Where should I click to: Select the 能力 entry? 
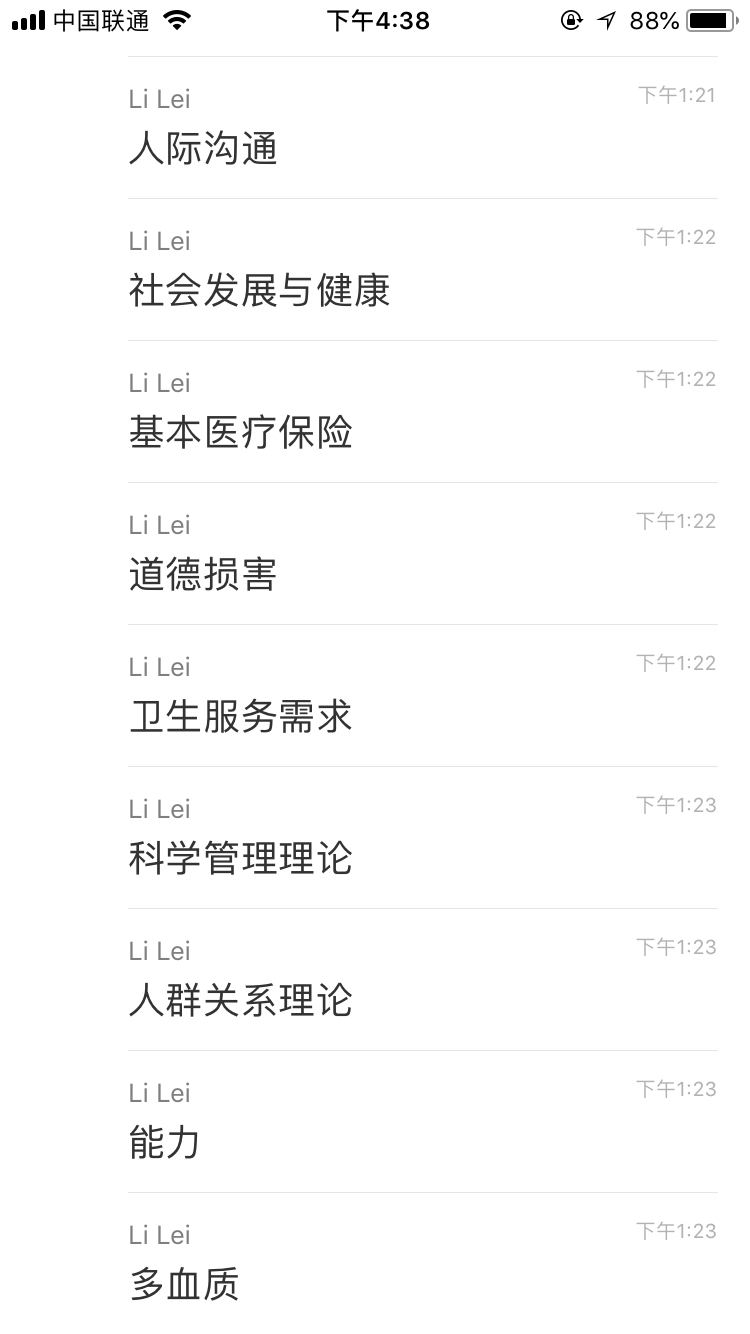coord(422,1122)
